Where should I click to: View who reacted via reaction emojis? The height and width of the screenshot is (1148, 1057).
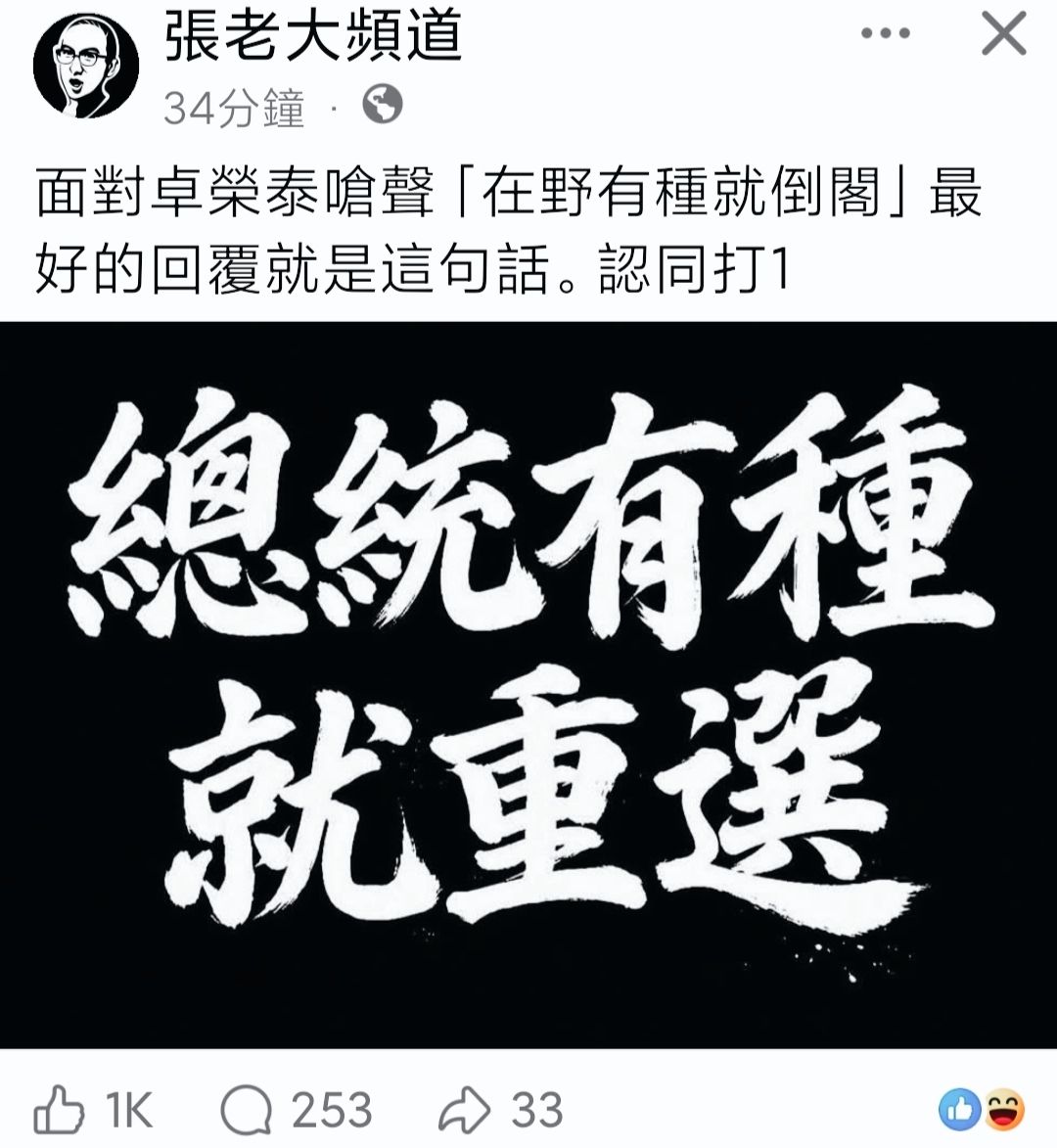pos(982,1111)
